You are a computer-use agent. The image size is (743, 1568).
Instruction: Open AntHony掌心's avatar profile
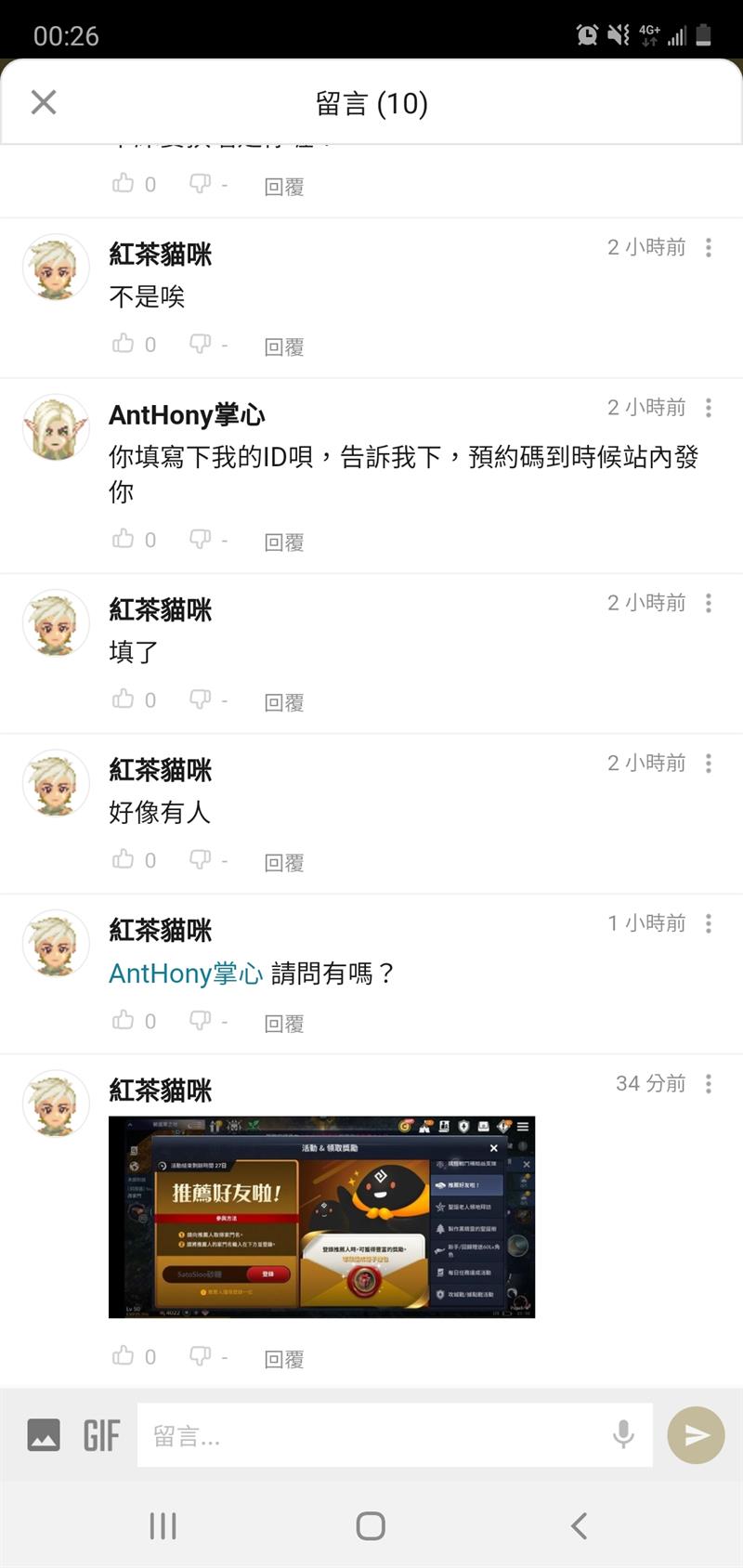[x=56, y=427]
